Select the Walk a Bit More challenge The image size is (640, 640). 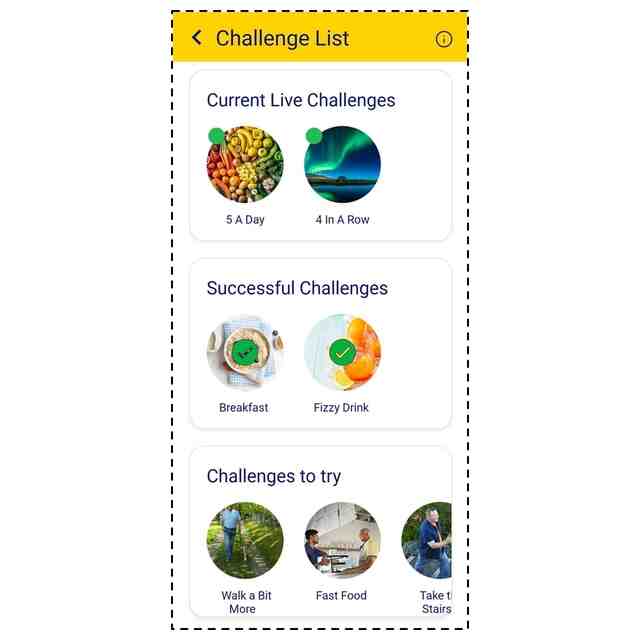click(245, 541)
